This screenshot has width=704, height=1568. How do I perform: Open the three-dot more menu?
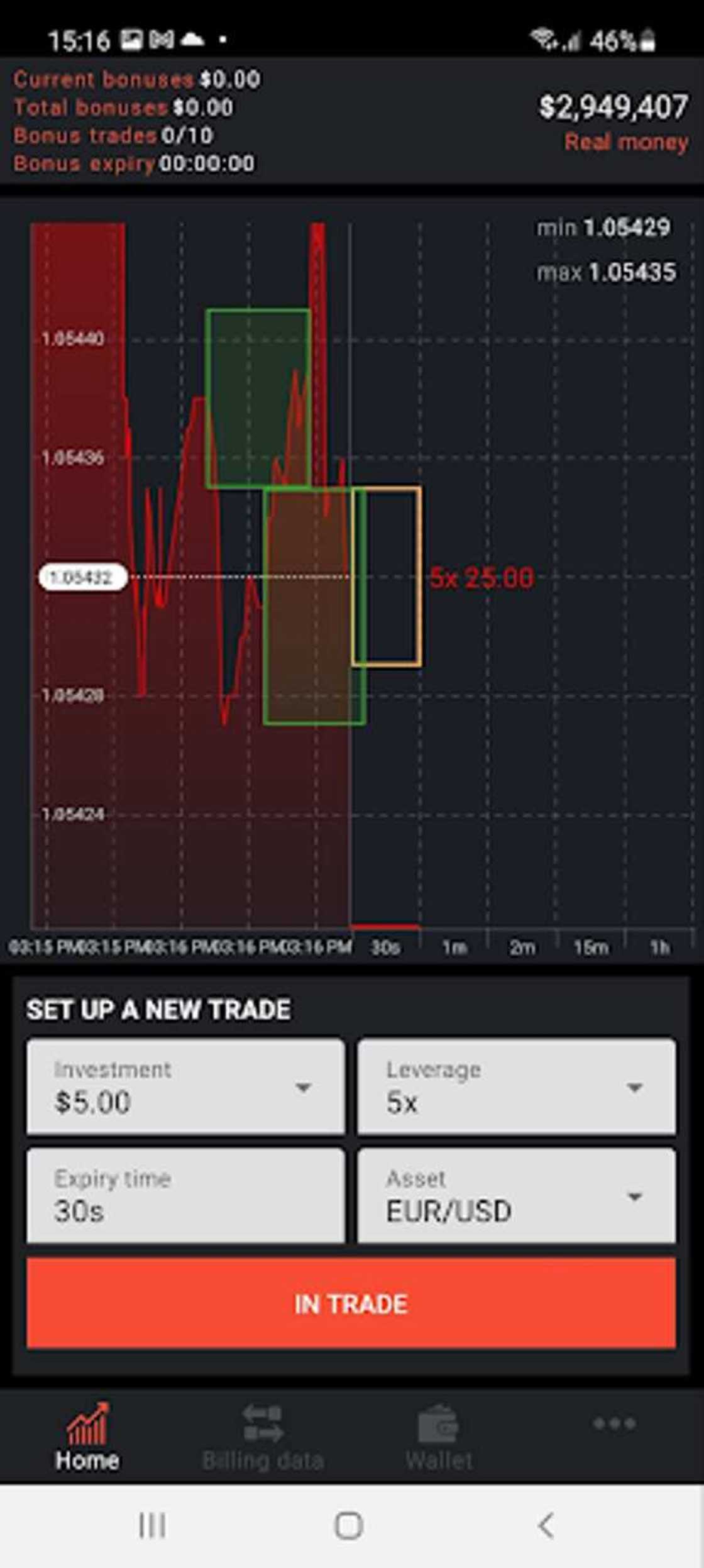tap(614, 1425)
